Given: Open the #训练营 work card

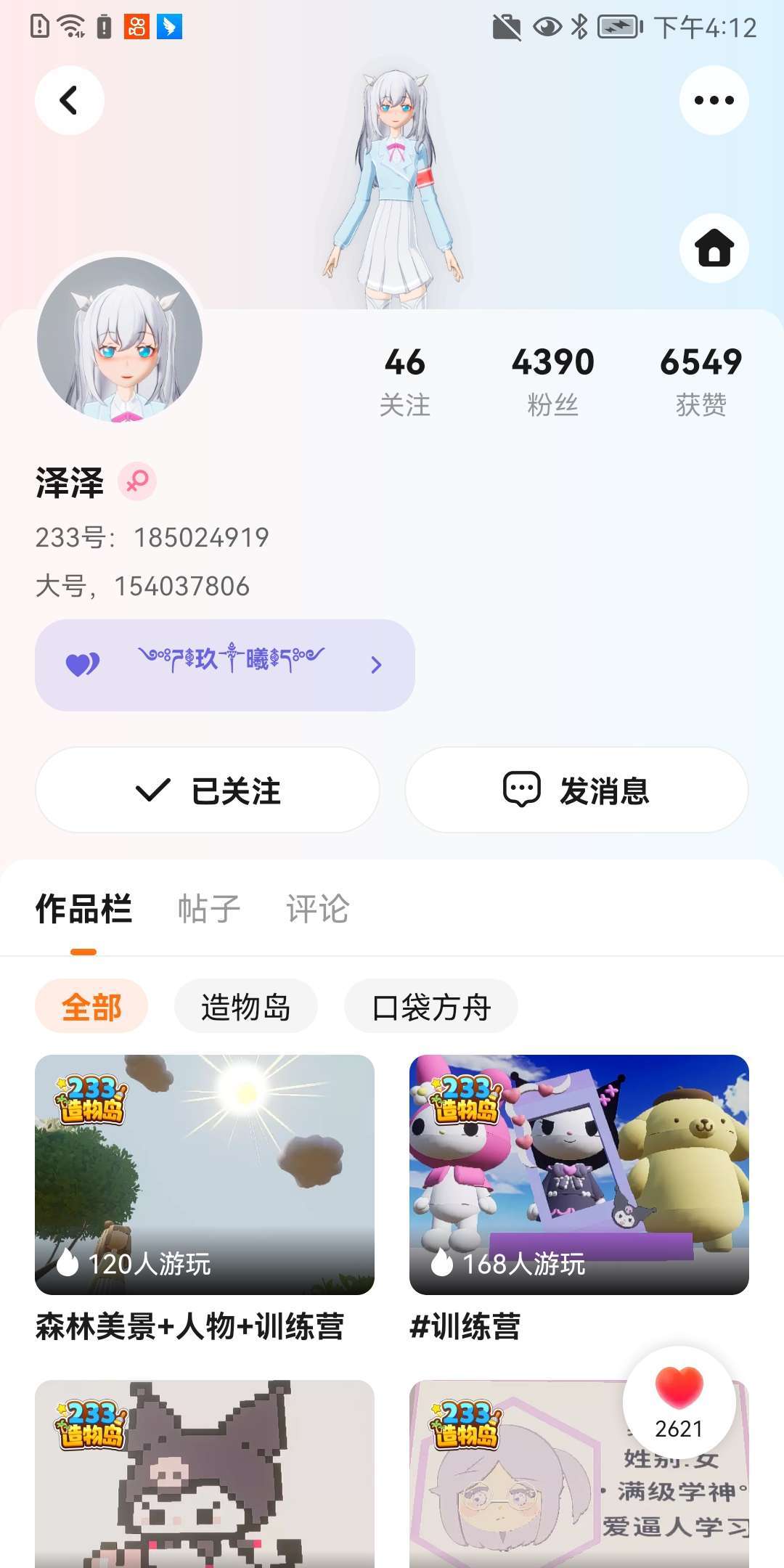Looking at the screenshot, I should tap(579, 1175).
